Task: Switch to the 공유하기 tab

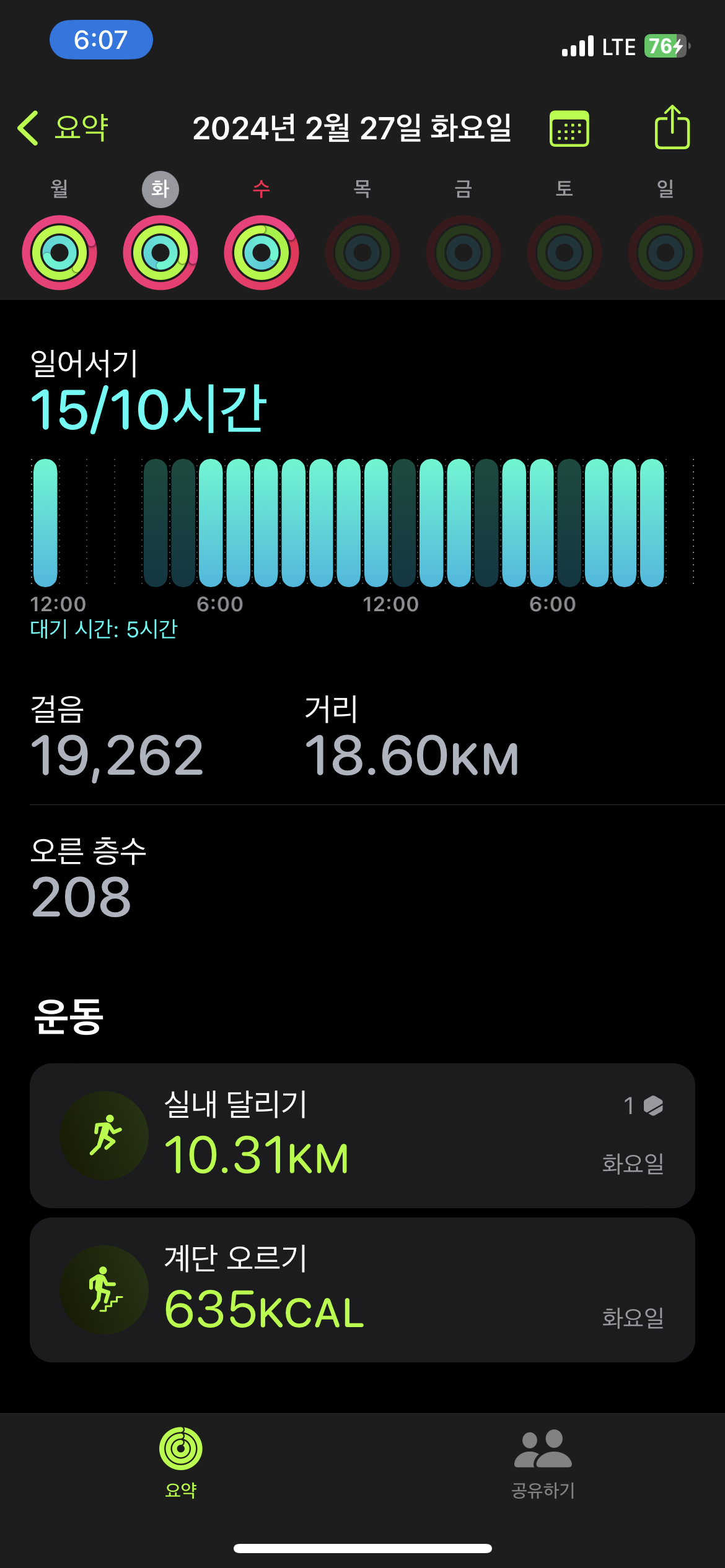Action: 543,1464
